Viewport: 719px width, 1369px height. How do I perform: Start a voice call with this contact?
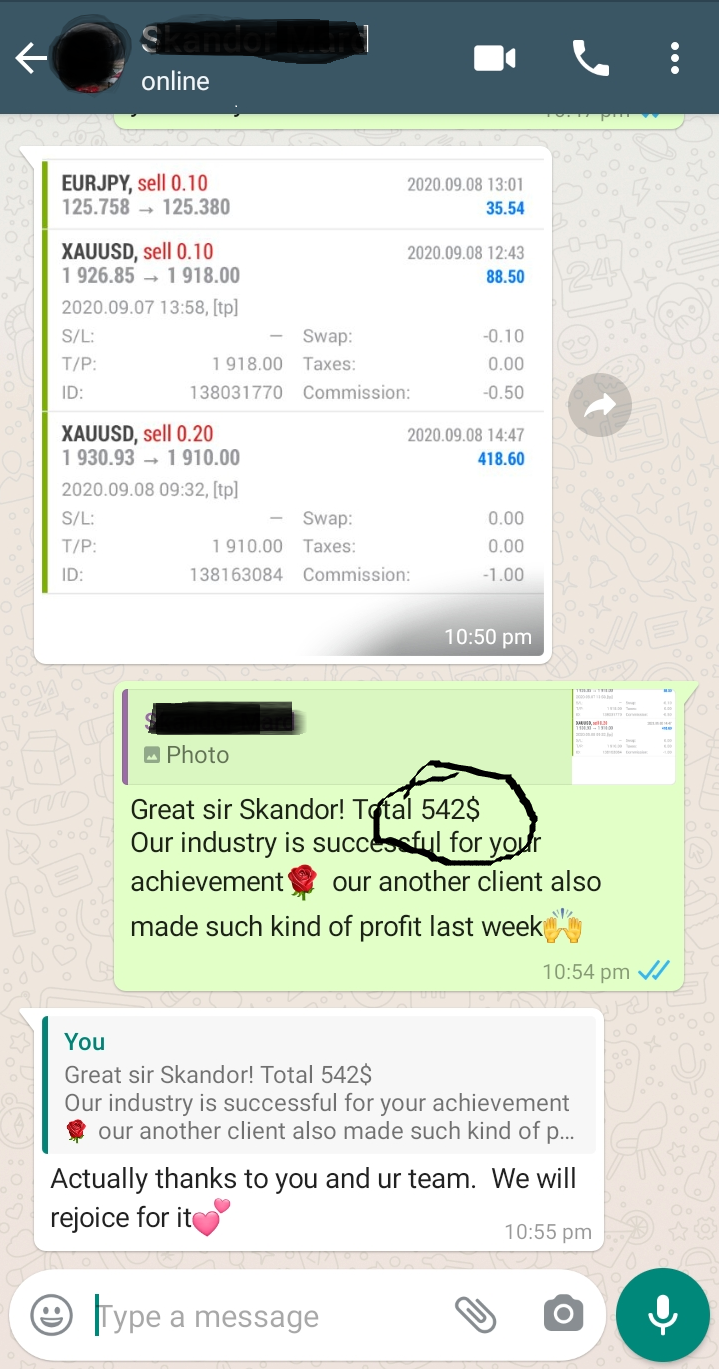[x=590, y=59]
